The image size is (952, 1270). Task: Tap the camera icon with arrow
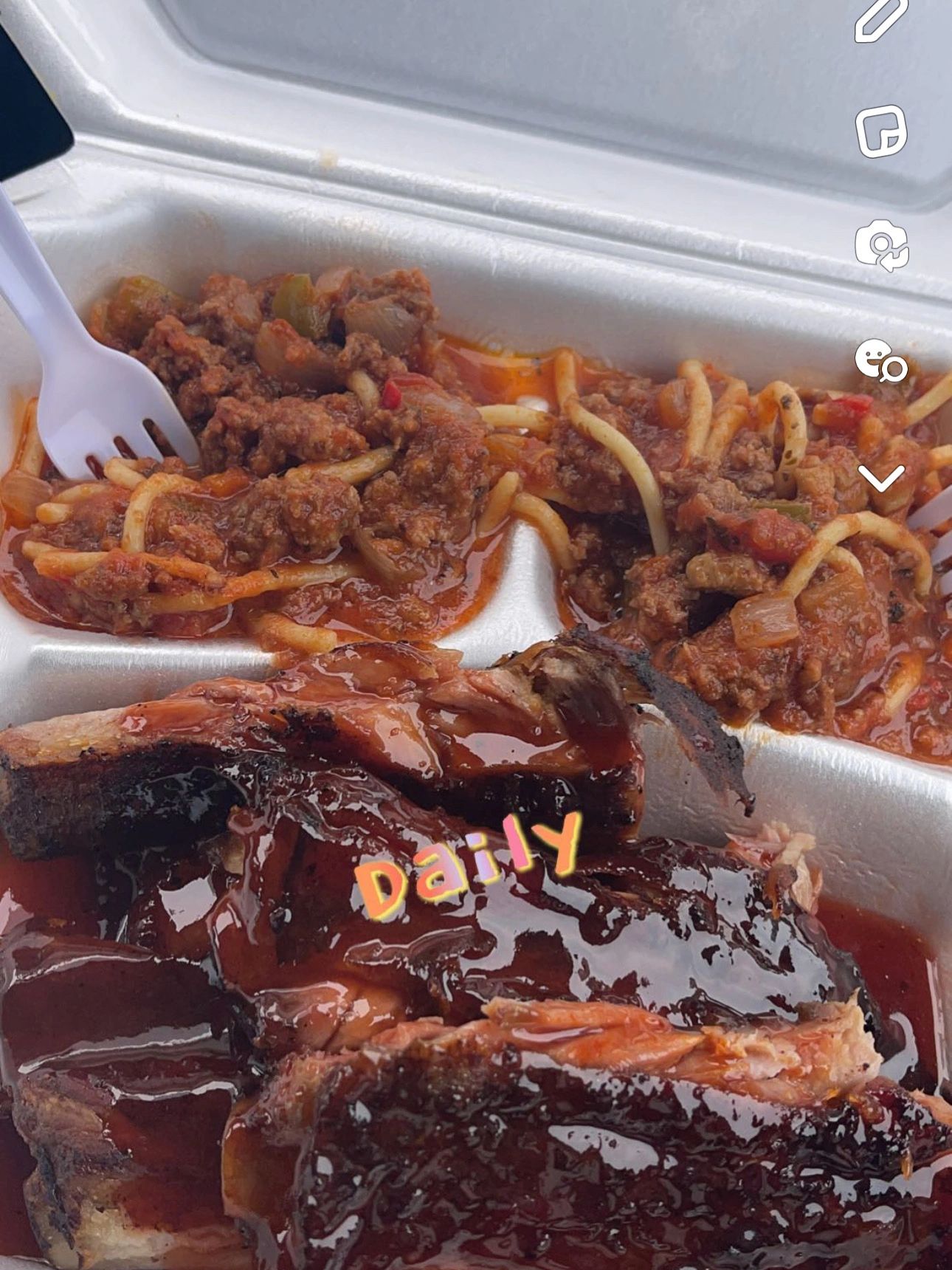point(881,245)
